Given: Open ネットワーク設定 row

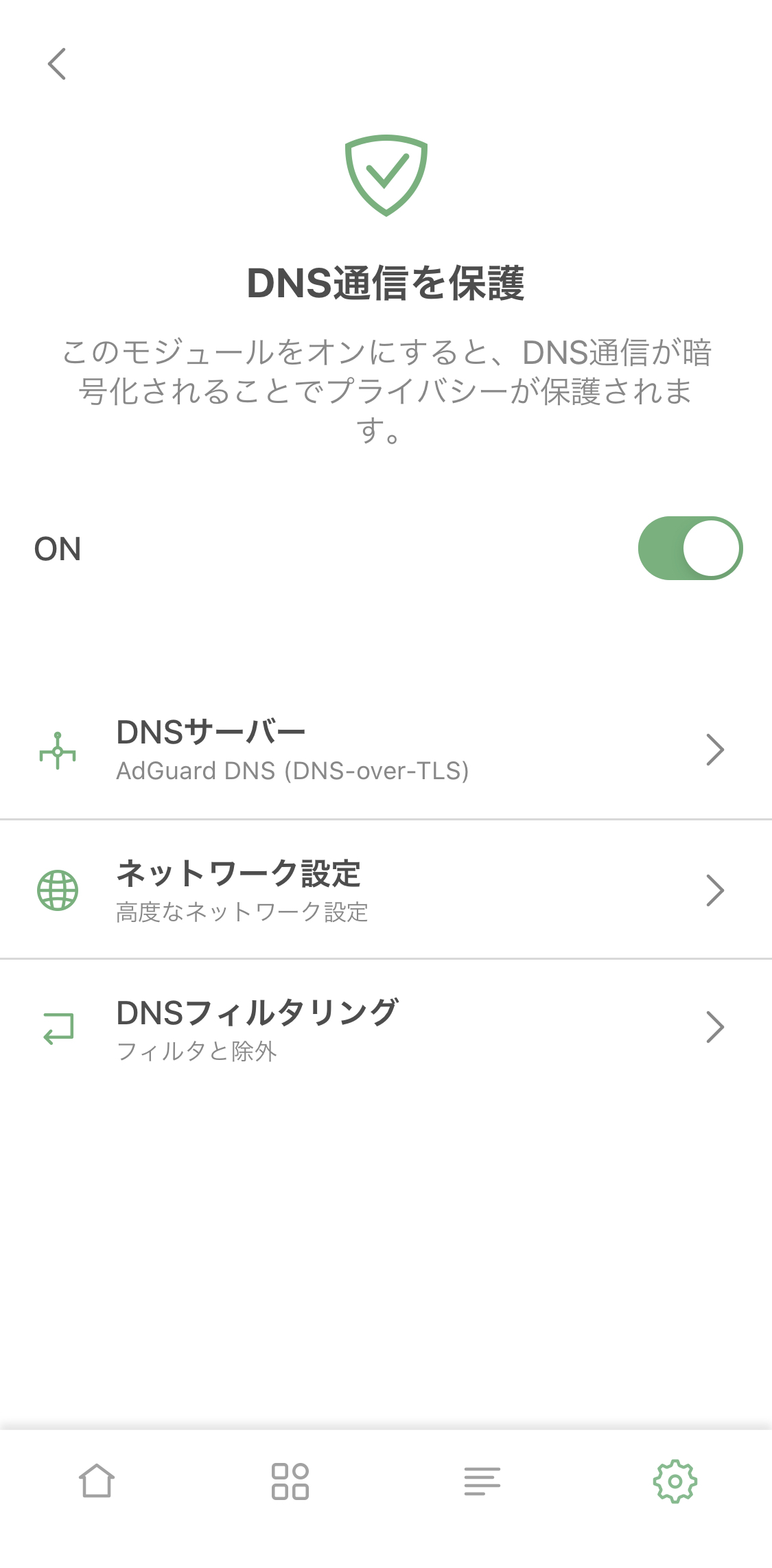Looking at the screenshot, I should pos(386,890).
